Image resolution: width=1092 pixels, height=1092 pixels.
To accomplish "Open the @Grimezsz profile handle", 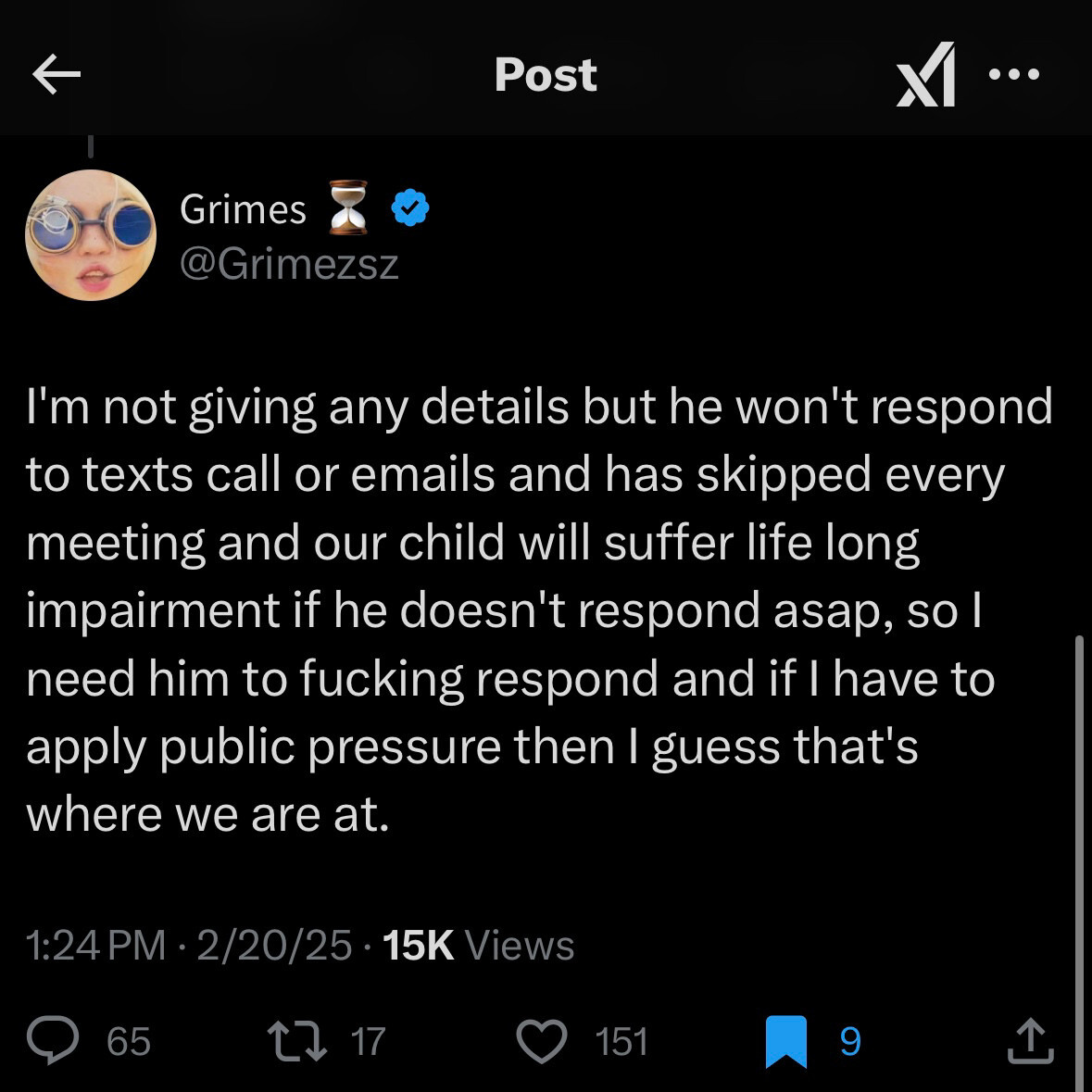I will pyautogui.click(x=288, y=265).
